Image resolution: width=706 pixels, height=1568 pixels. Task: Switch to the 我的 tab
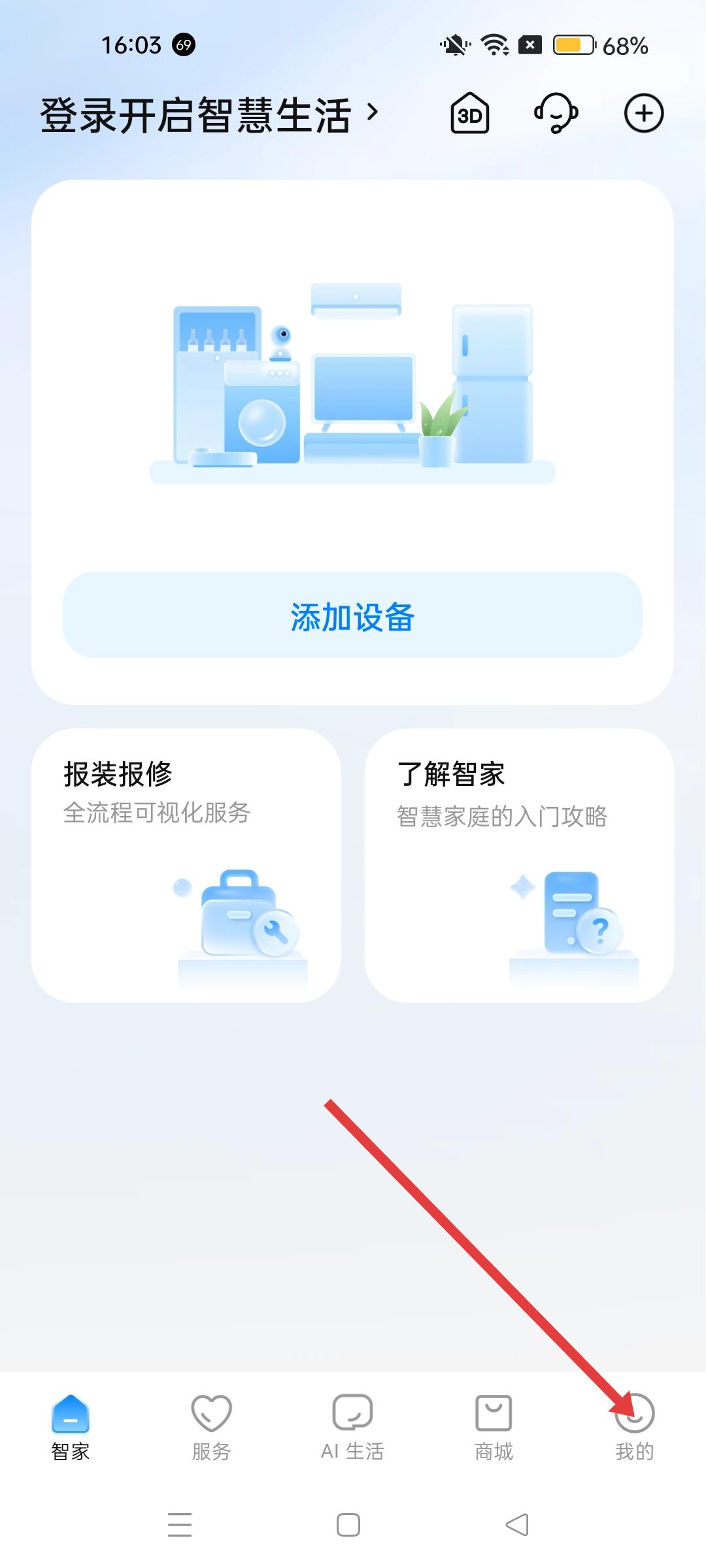[x=634, y=1427]
